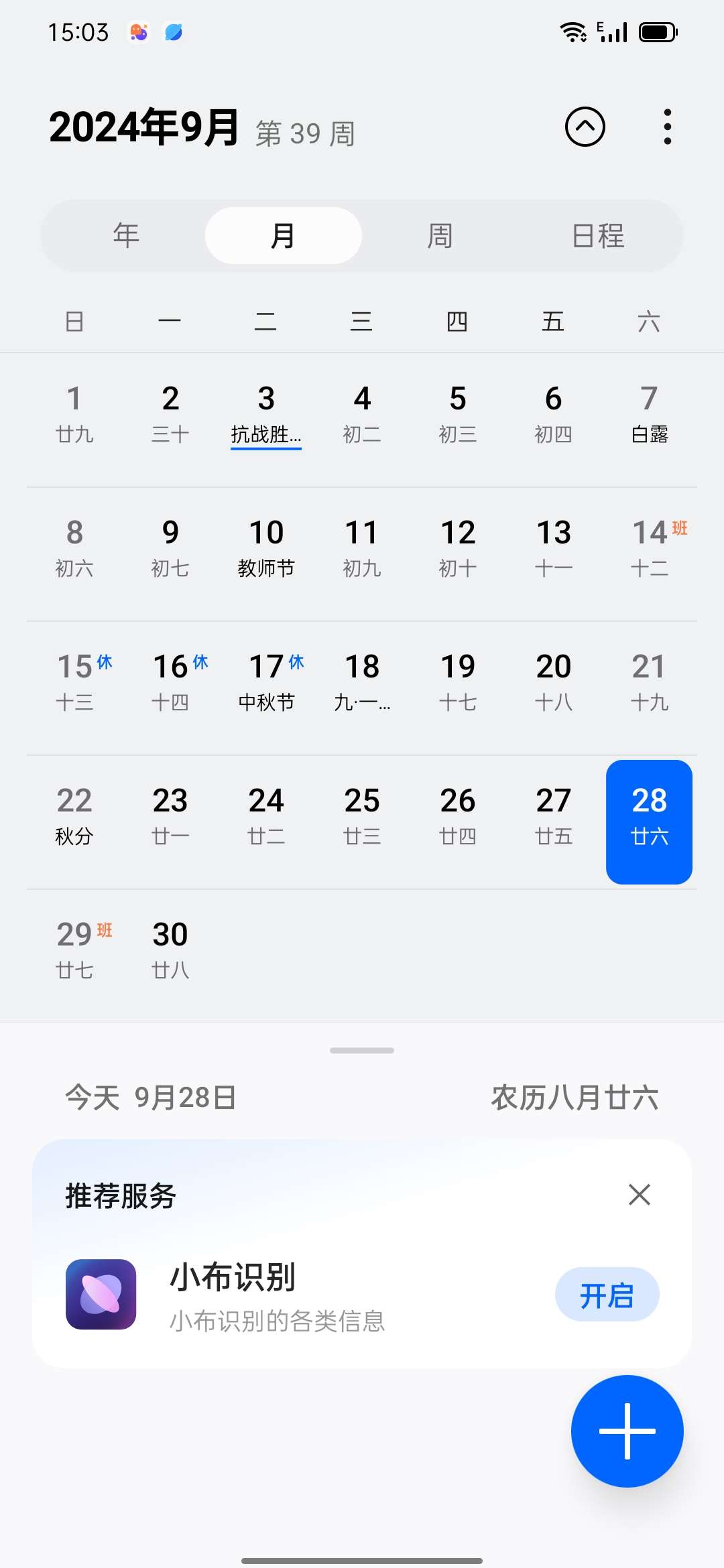
Task: Switch to the 周 (week) view
Action: [x=440, y=236]
